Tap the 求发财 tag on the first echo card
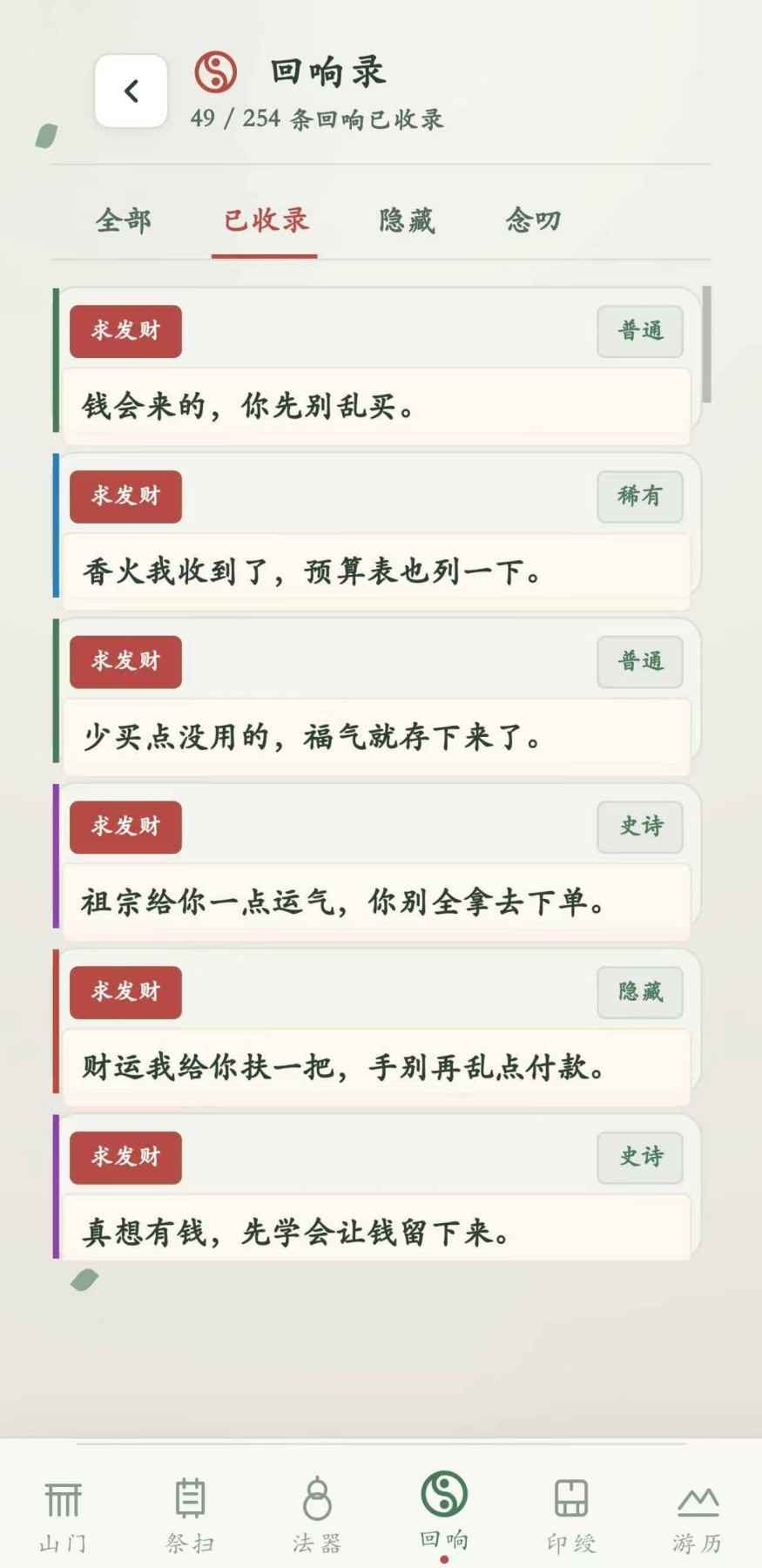The height and width of the screenshot is (1568, 762). pos(125,331)
